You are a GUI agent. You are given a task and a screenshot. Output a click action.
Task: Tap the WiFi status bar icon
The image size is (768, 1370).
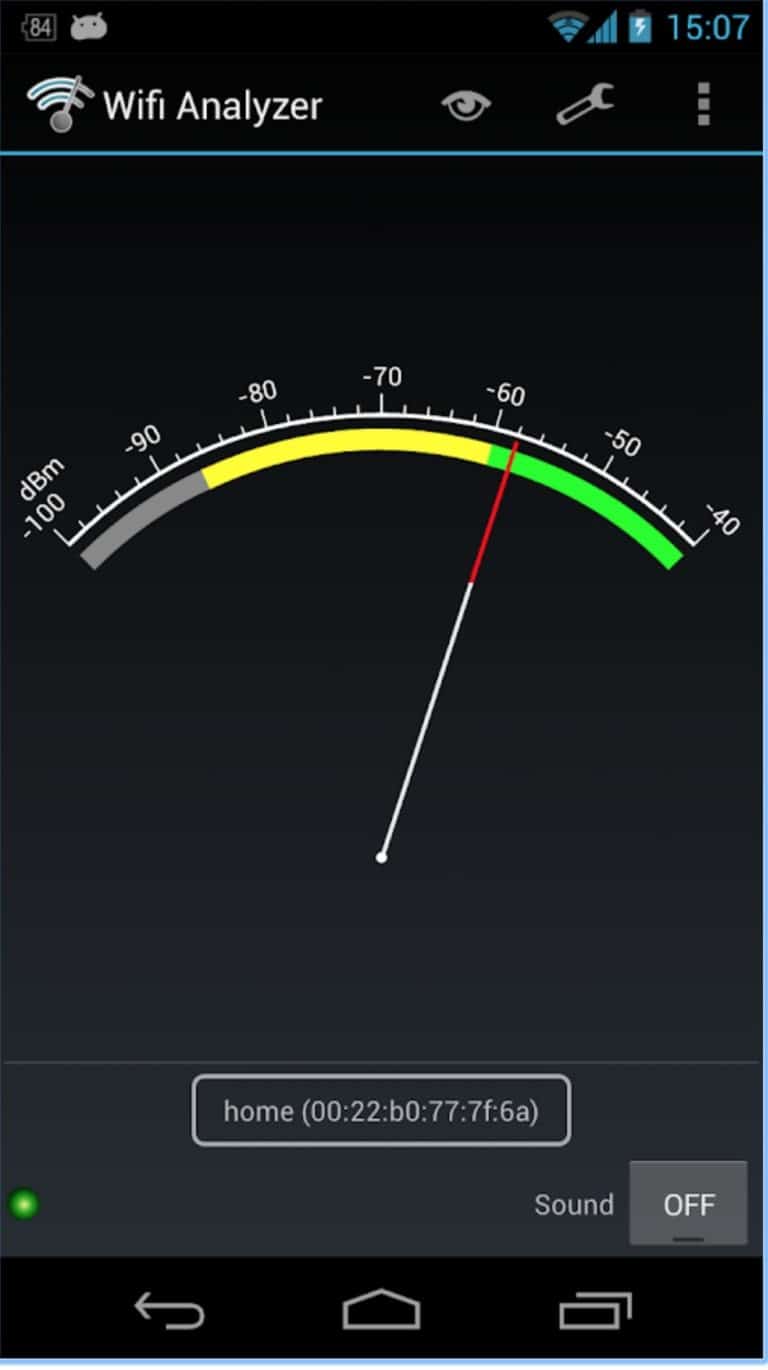pos(570,26)
